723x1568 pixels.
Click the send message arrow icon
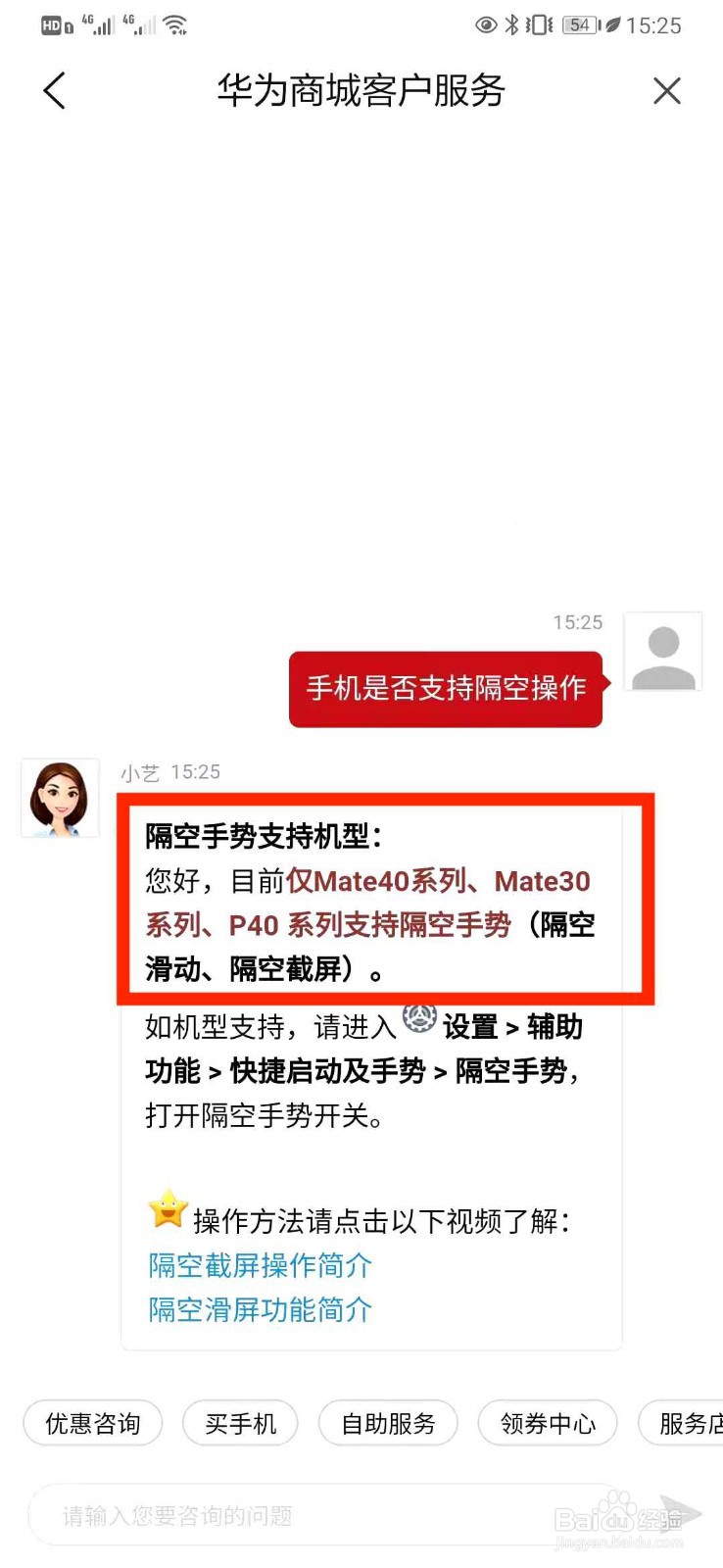(682, 1513)
